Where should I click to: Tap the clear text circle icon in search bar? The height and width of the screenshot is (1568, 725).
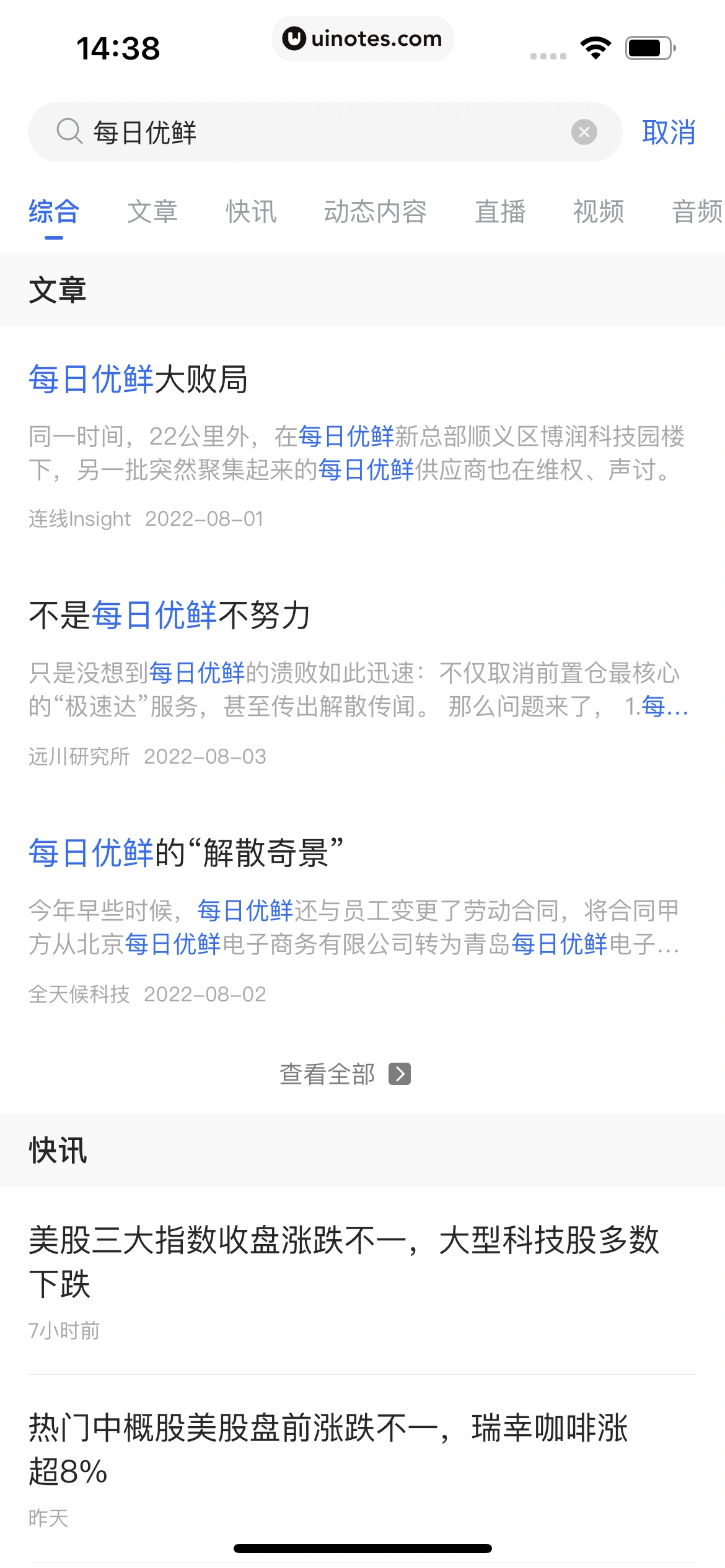tap(583, 131)
